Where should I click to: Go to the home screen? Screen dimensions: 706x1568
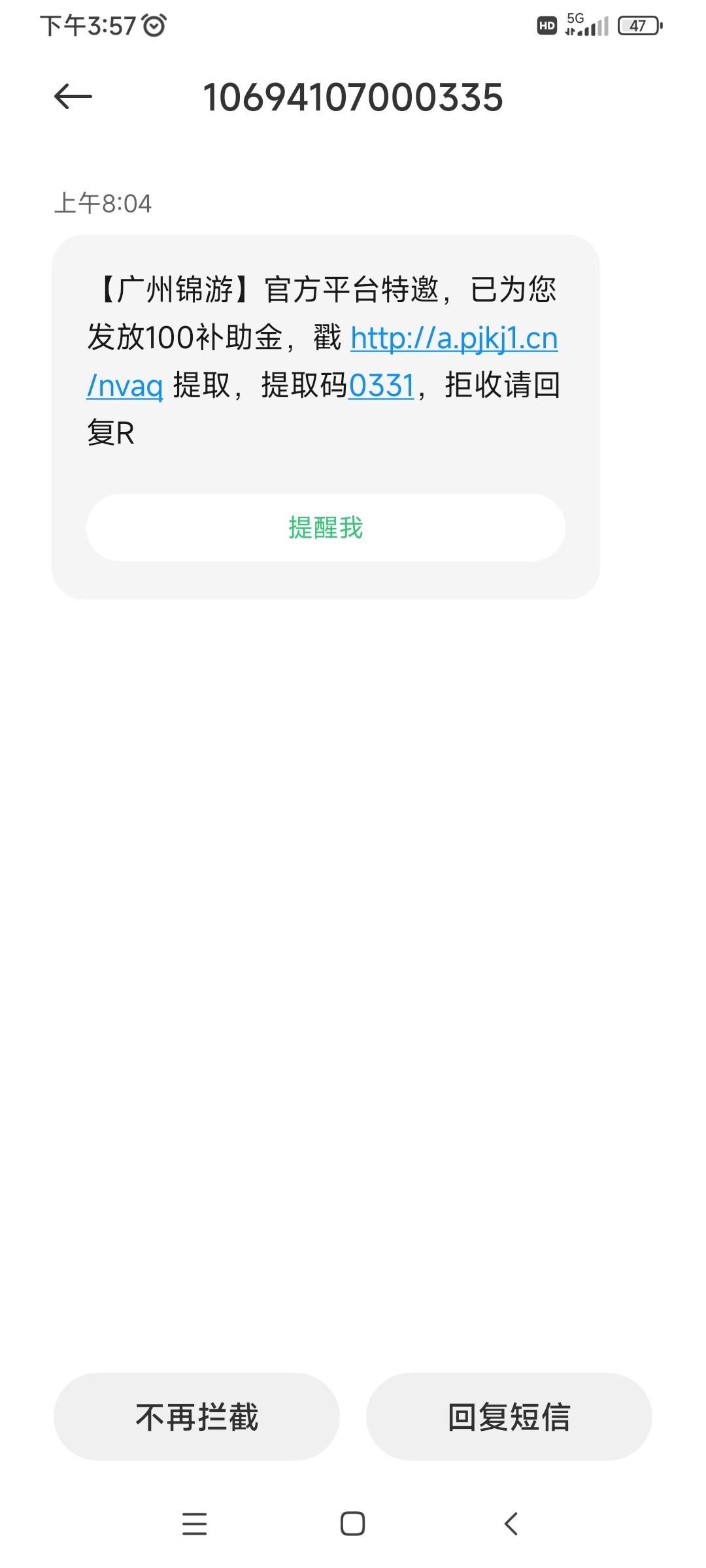[x=352, y=1524]
